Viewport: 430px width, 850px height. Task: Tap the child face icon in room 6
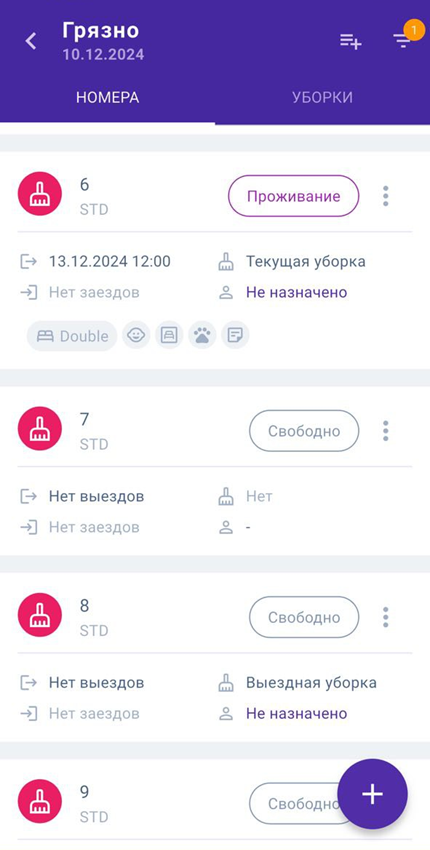pos(136,336)
